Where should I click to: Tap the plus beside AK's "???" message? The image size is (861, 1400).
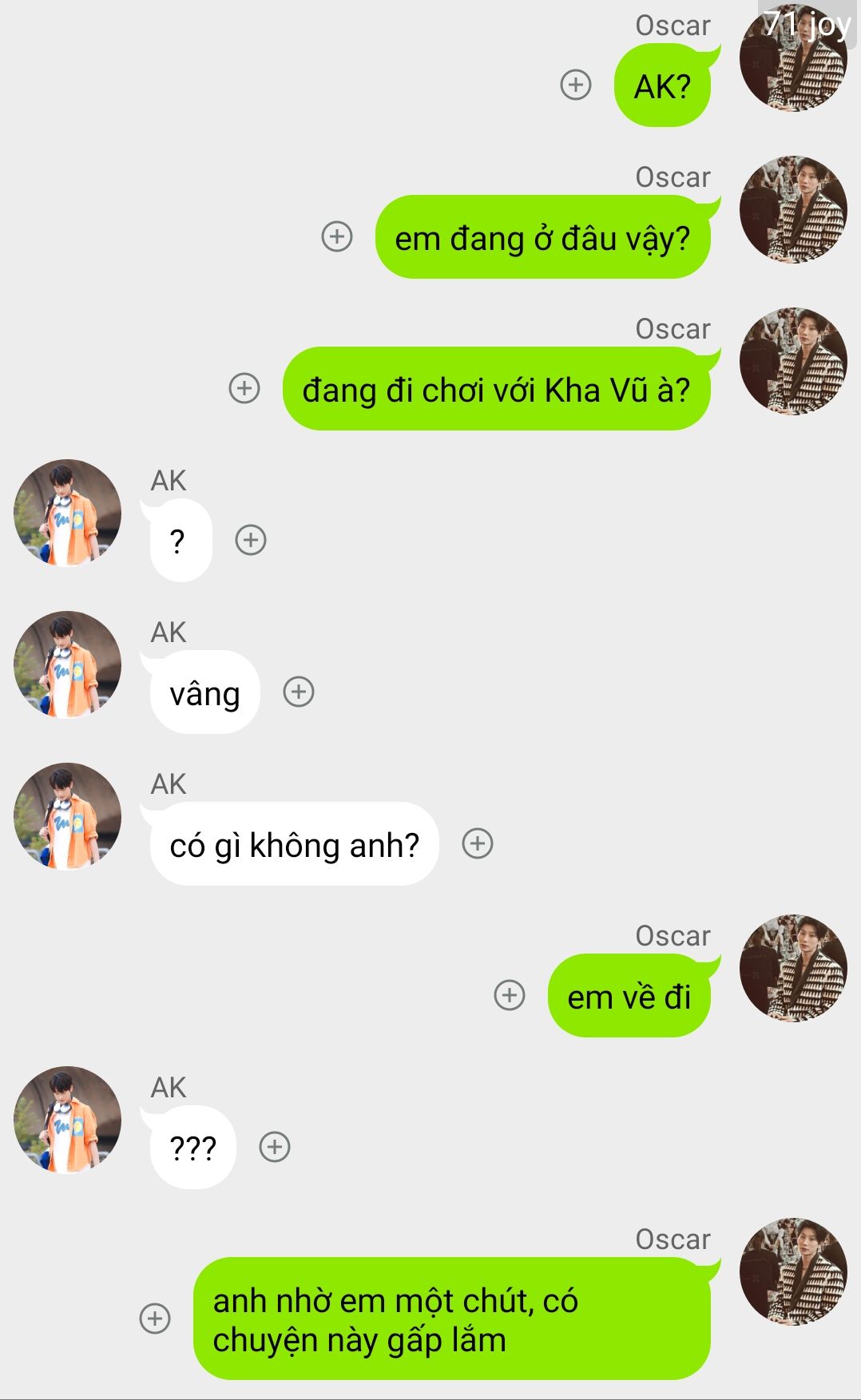tap(275, 1147)
